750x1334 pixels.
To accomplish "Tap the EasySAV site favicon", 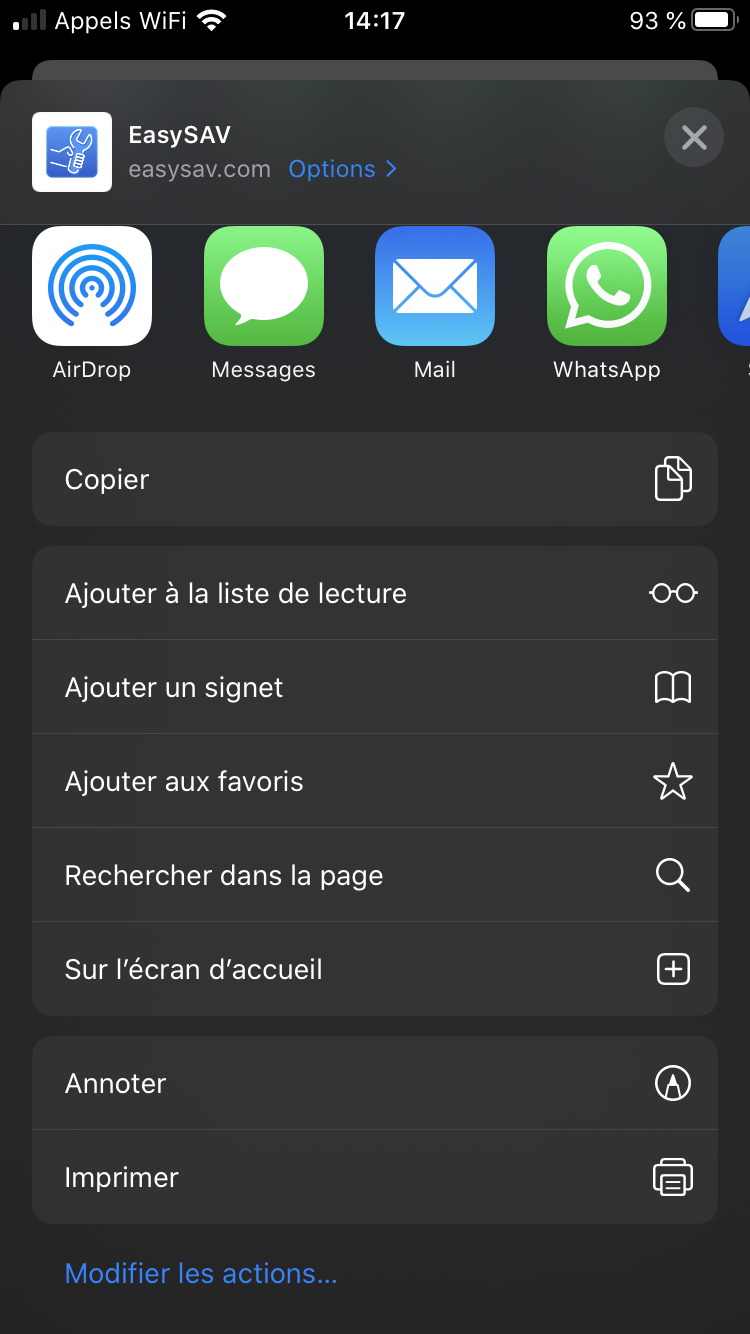I will 72,151.
